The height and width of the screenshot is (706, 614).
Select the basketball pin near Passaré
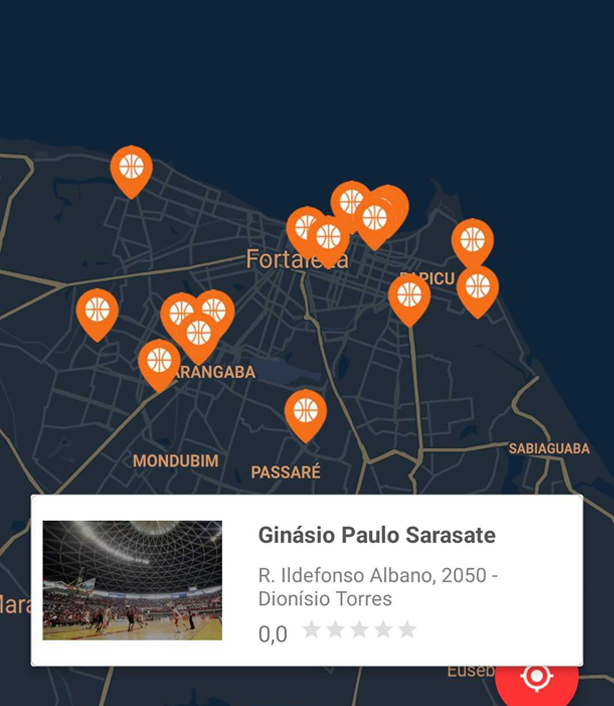(305, 411)
